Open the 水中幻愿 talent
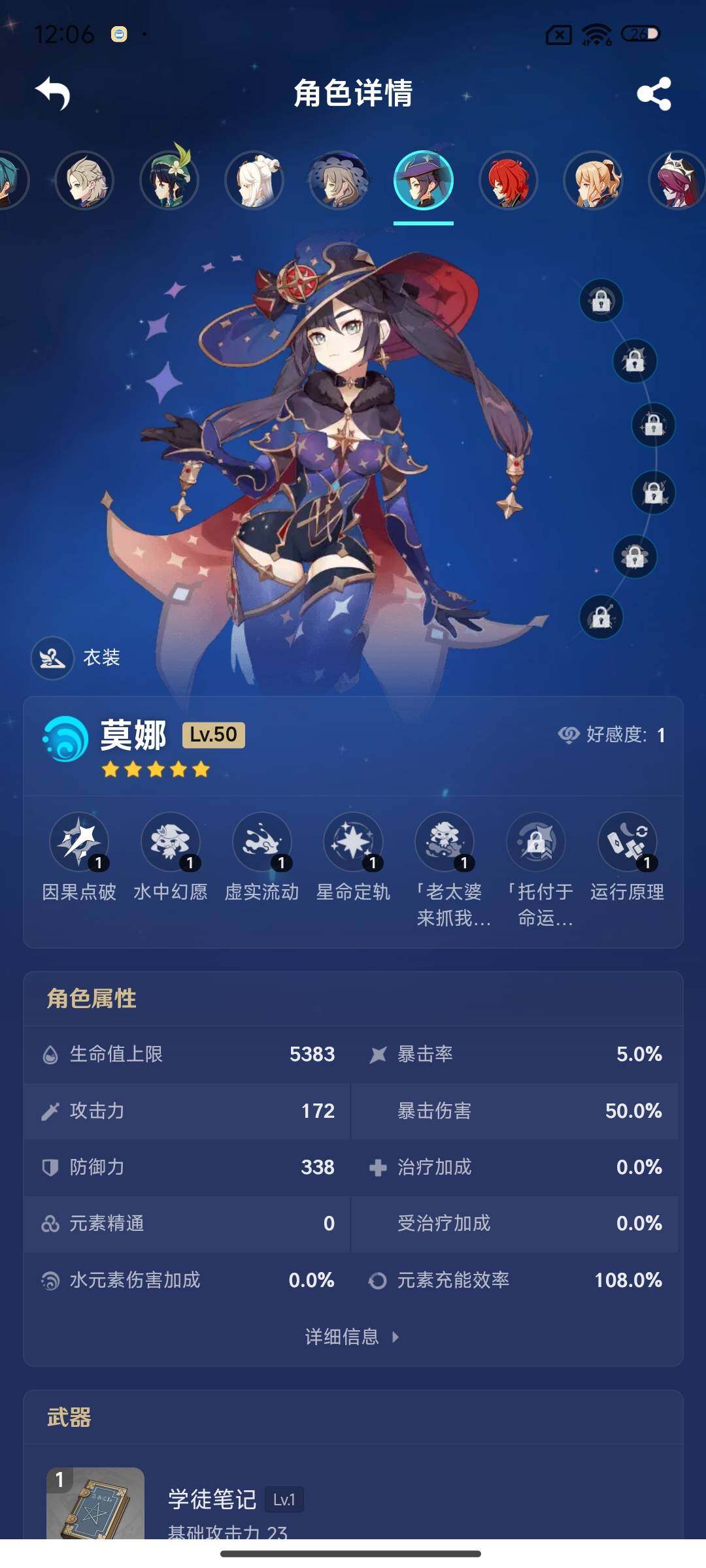The width and height of the screenshot is (706, 1568). click(171, 842)
